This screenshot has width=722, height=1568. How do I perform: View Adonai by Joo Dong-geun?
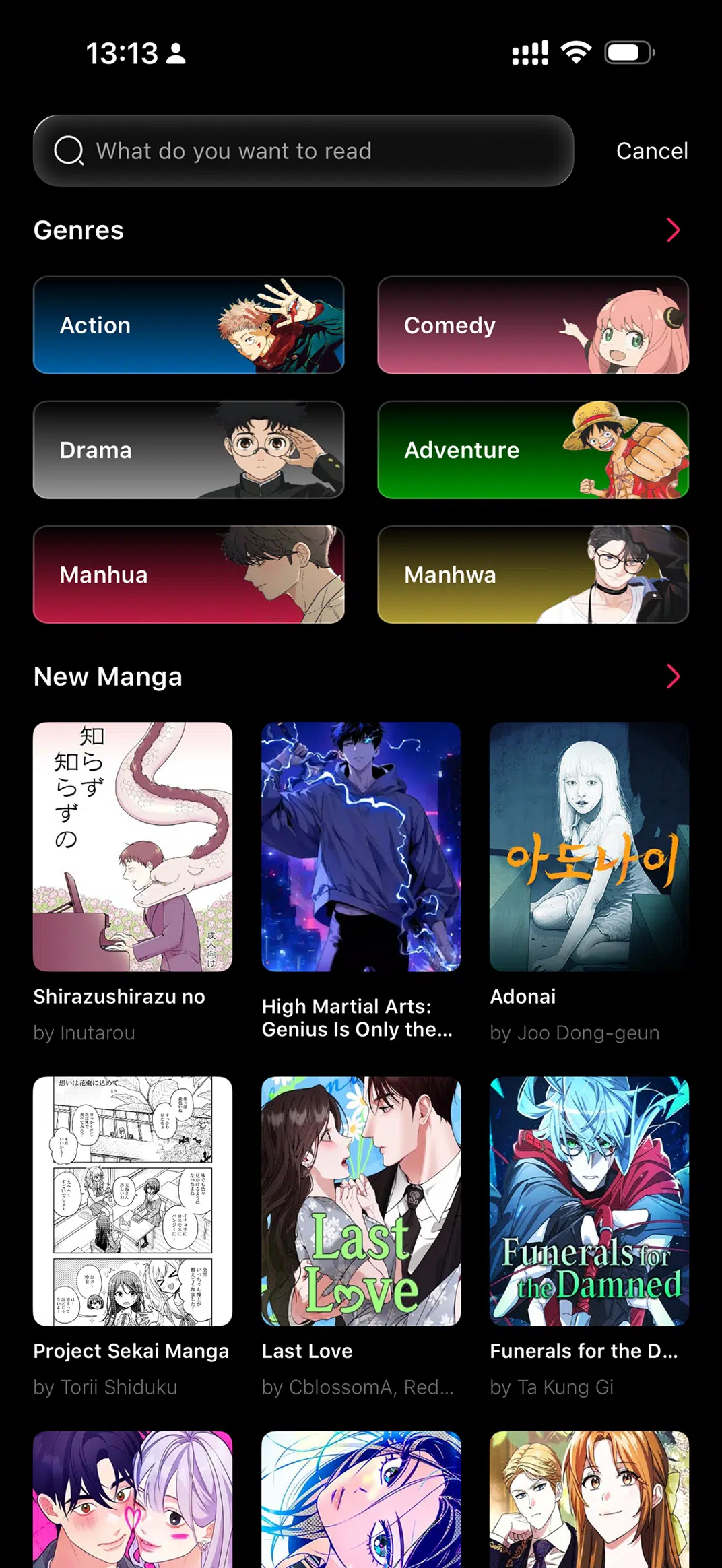click(x=589, y=847)
